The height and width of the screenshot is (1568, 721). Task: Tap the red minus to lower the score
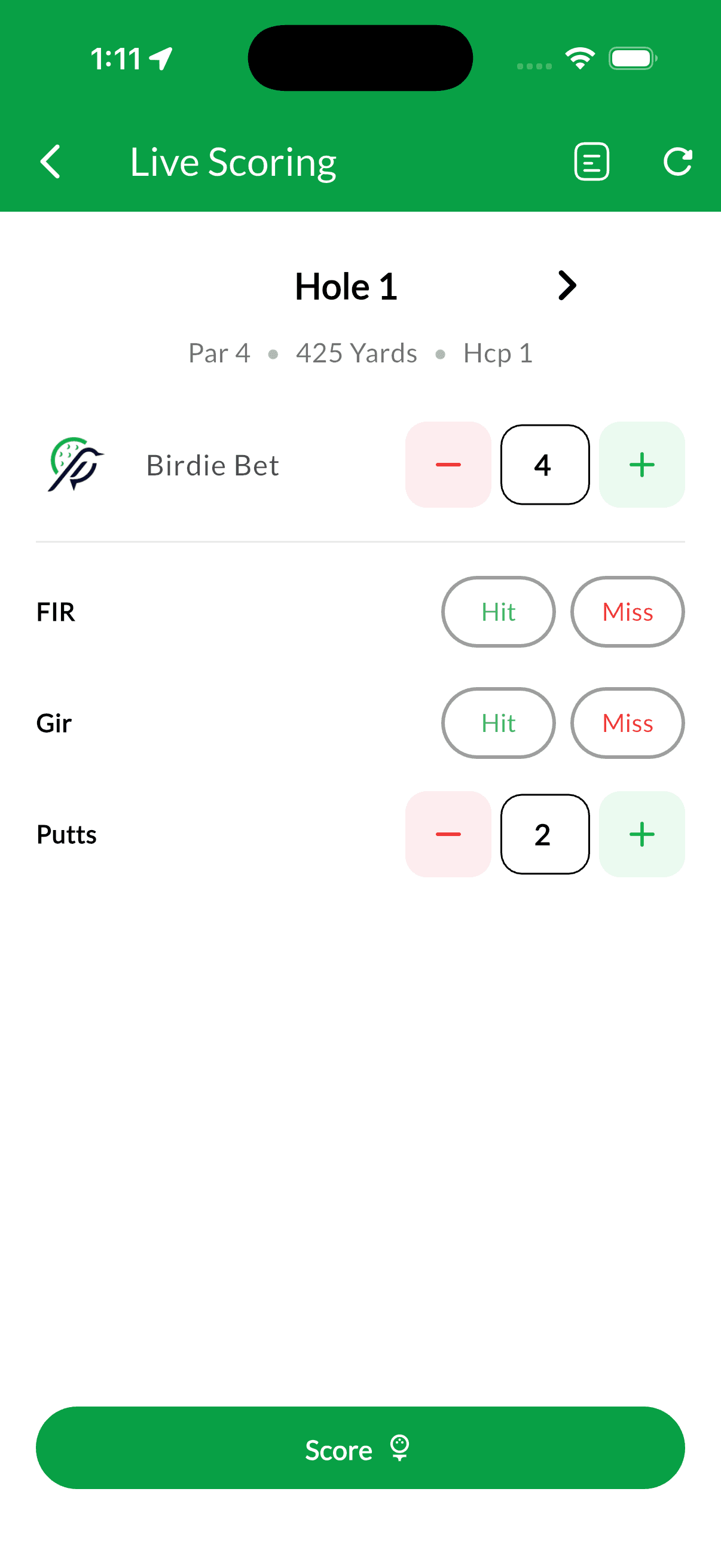pyautogui.click(x=448, y=465)
